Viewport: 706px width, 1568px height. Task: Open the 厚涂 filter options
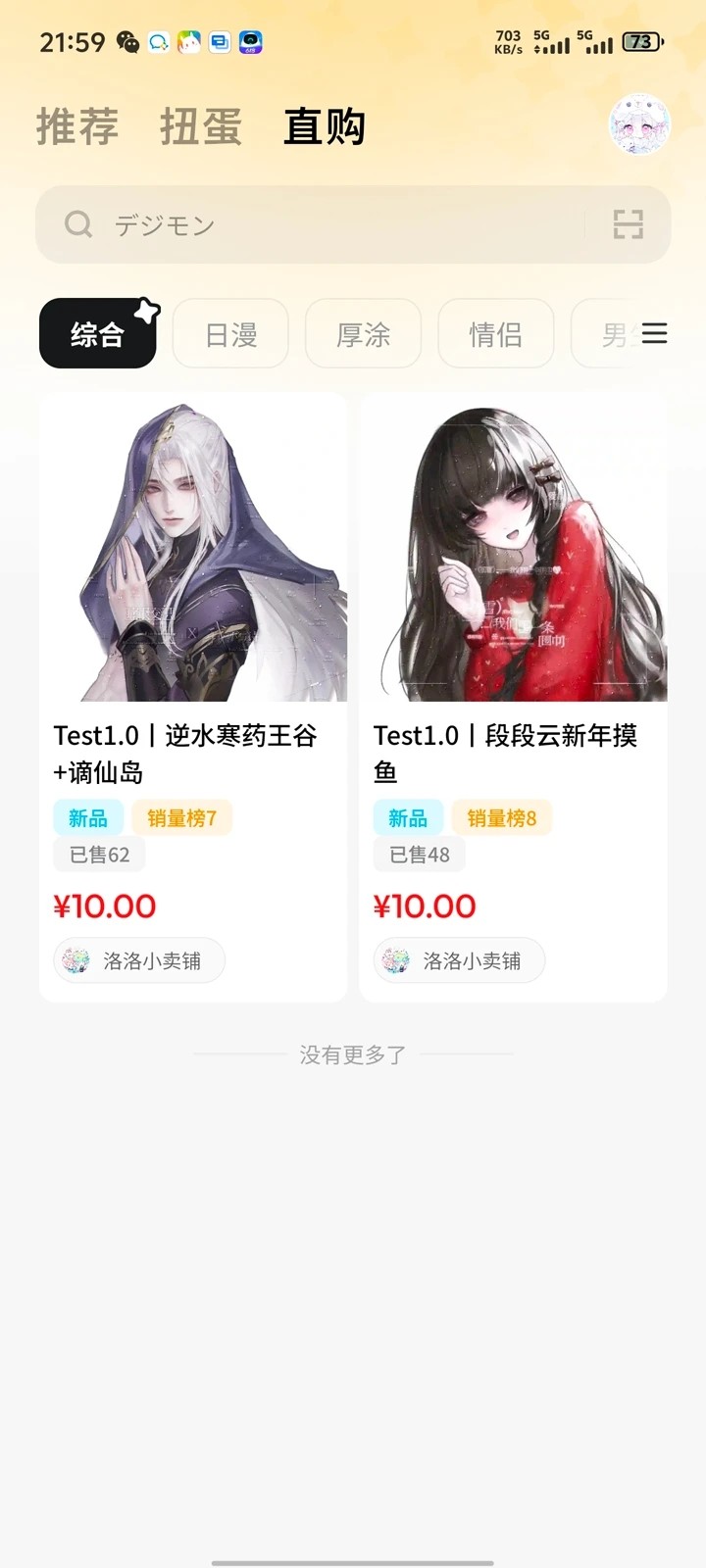pyautogui.click(x=363, y=334)
